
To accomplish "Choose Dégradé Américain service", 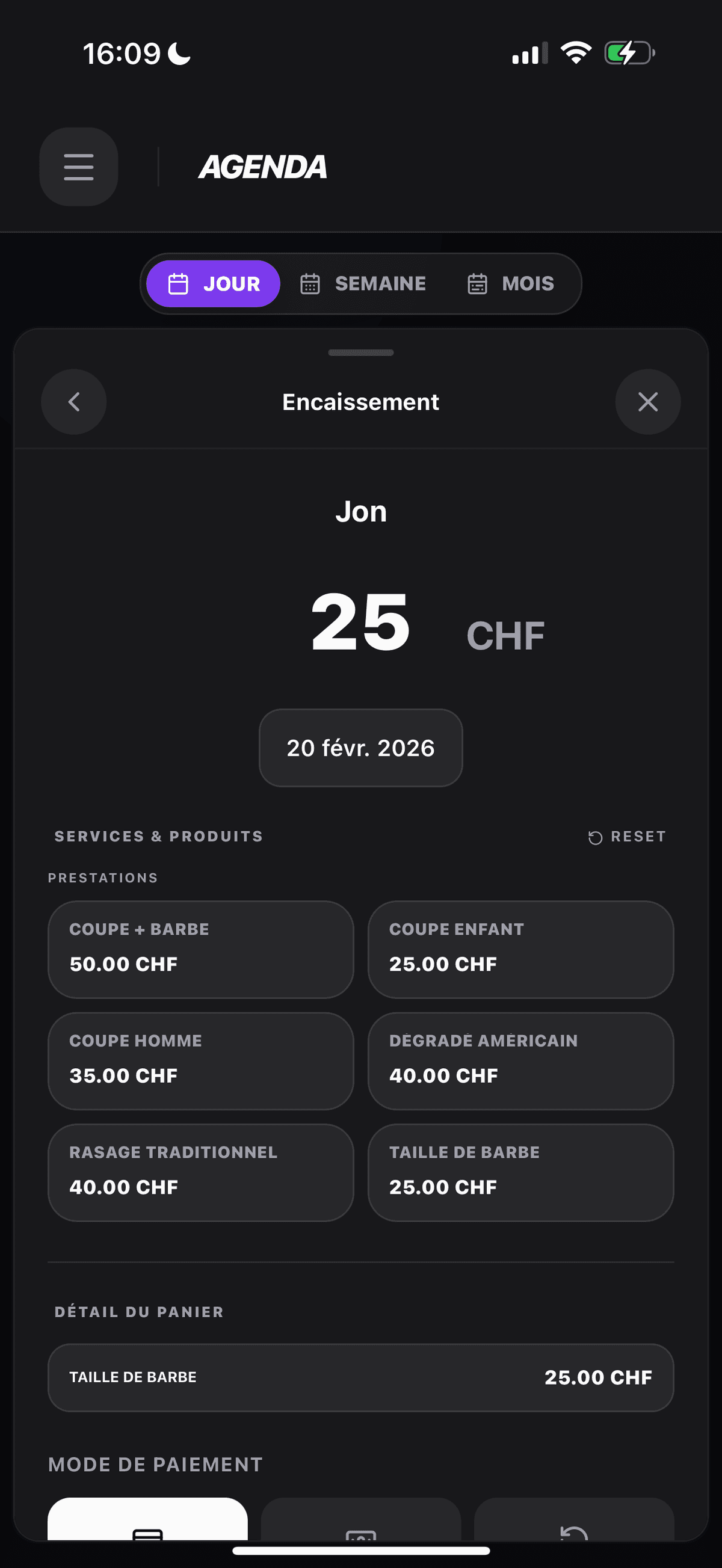I will (x=520, y=1060).
